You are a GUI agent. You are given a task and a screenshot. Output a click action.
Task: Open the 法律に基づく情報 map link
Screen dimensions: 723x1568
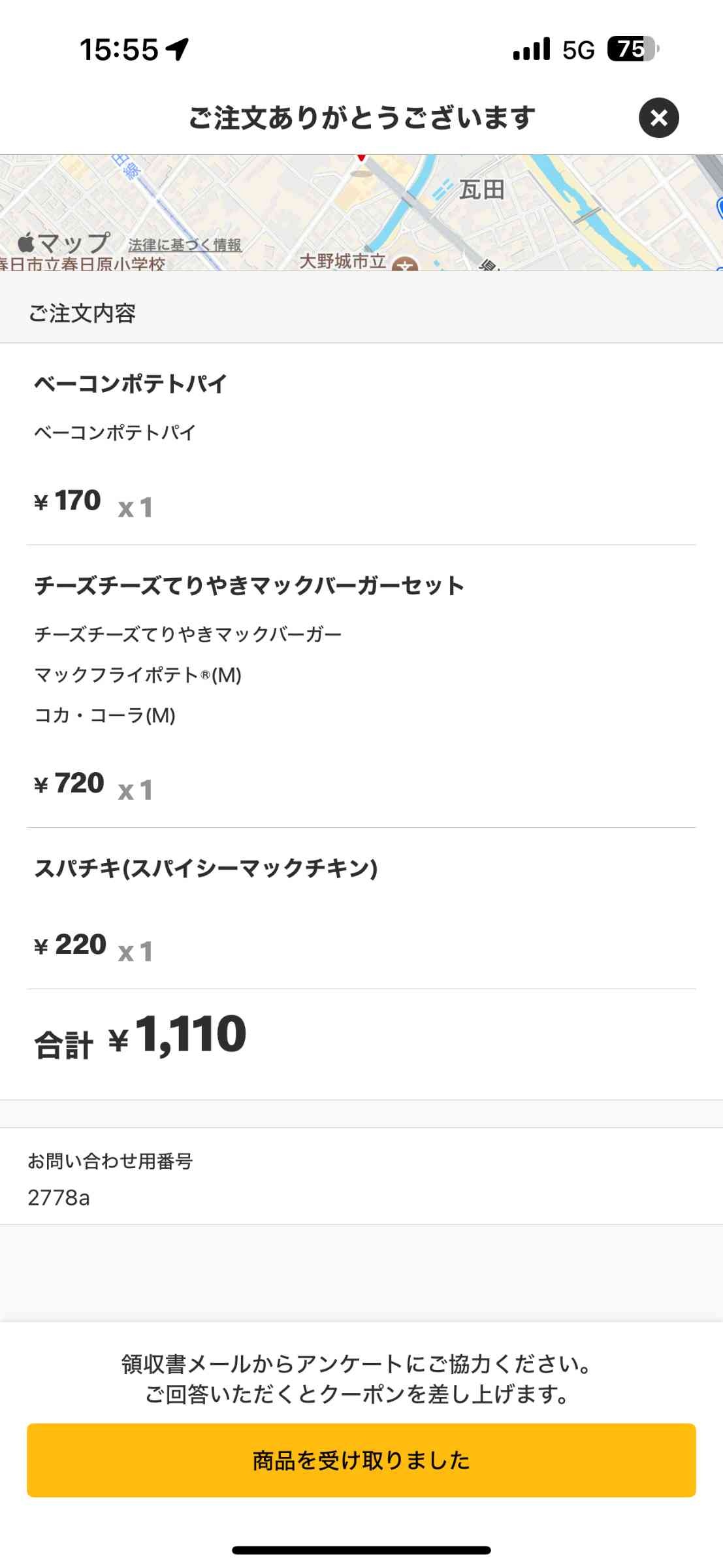185,245
